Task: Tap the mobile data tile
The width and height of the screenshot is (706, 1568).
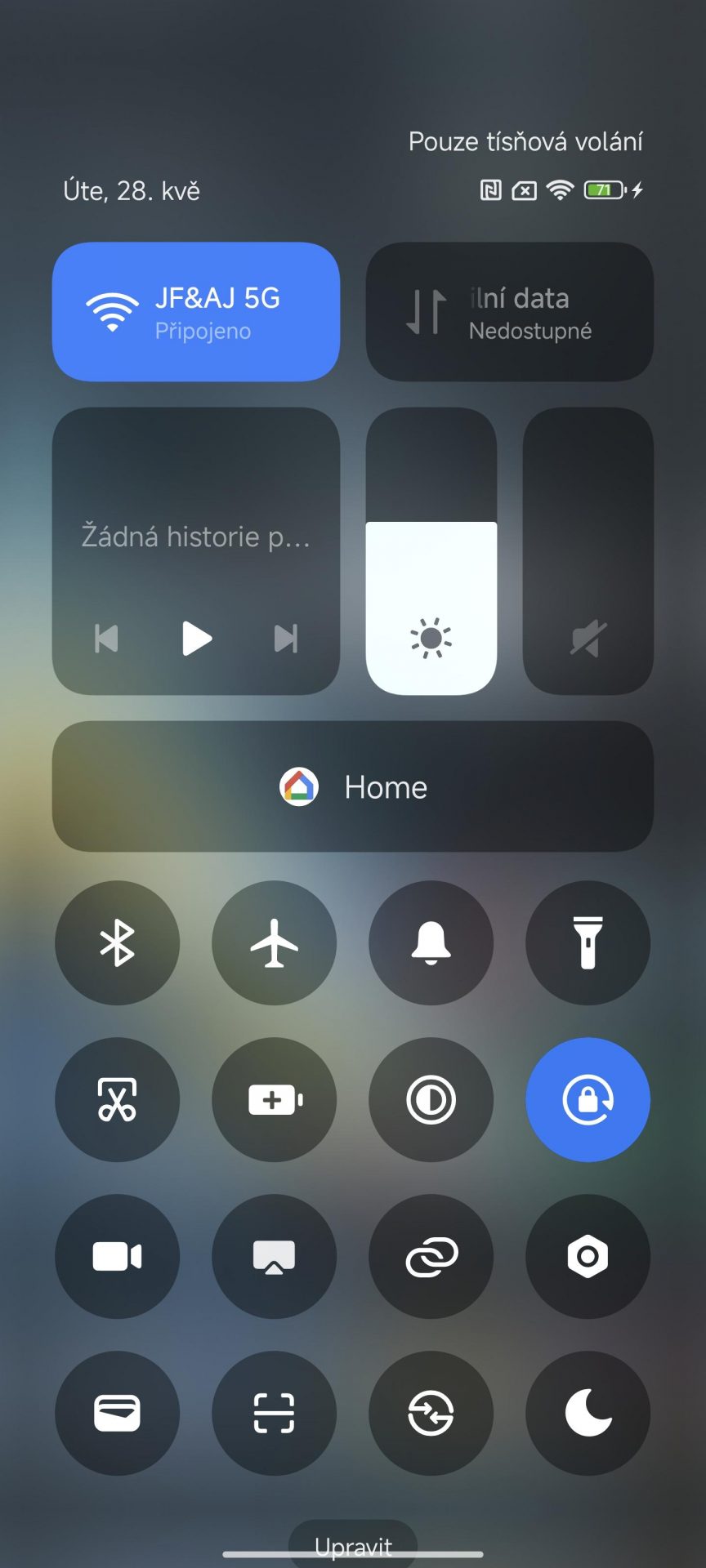Action: pyautogui.click(x=510, y=311)
